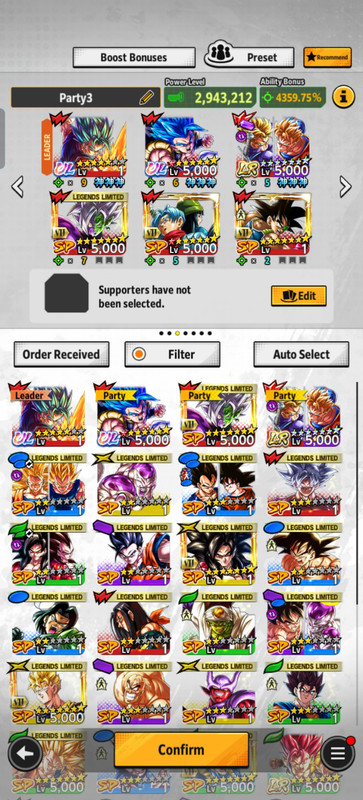363x800 pixels.
Task: Edit the supporters selection
Action: (x=299, y=295)
